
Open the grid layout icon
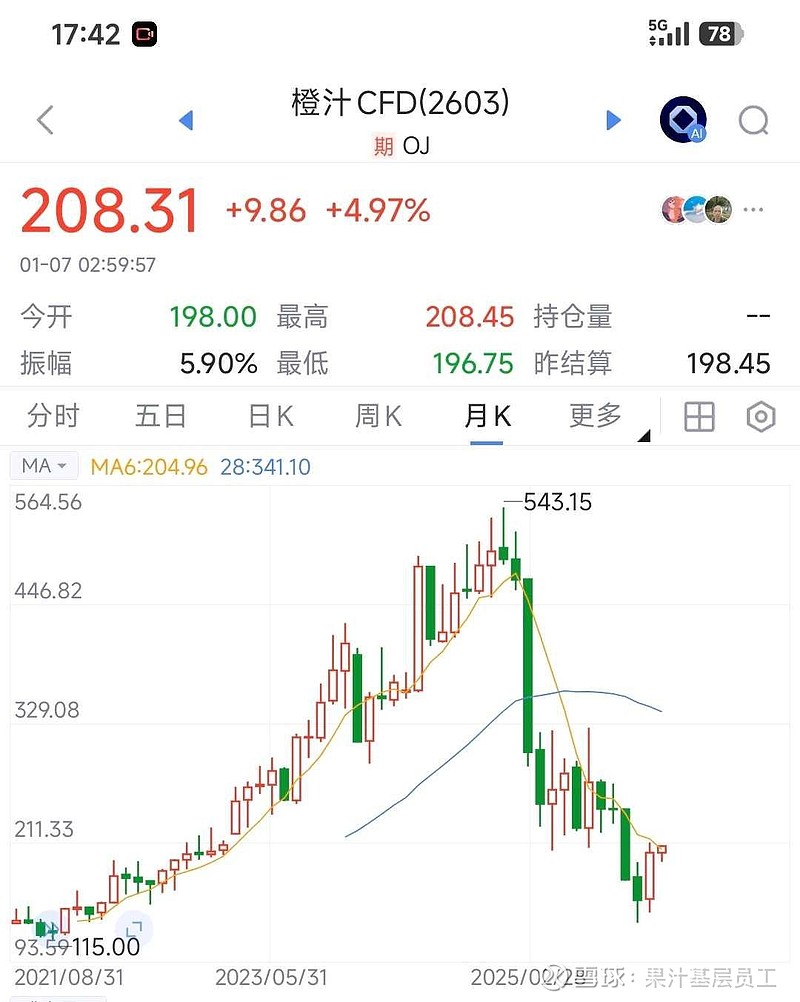[699, 417]
